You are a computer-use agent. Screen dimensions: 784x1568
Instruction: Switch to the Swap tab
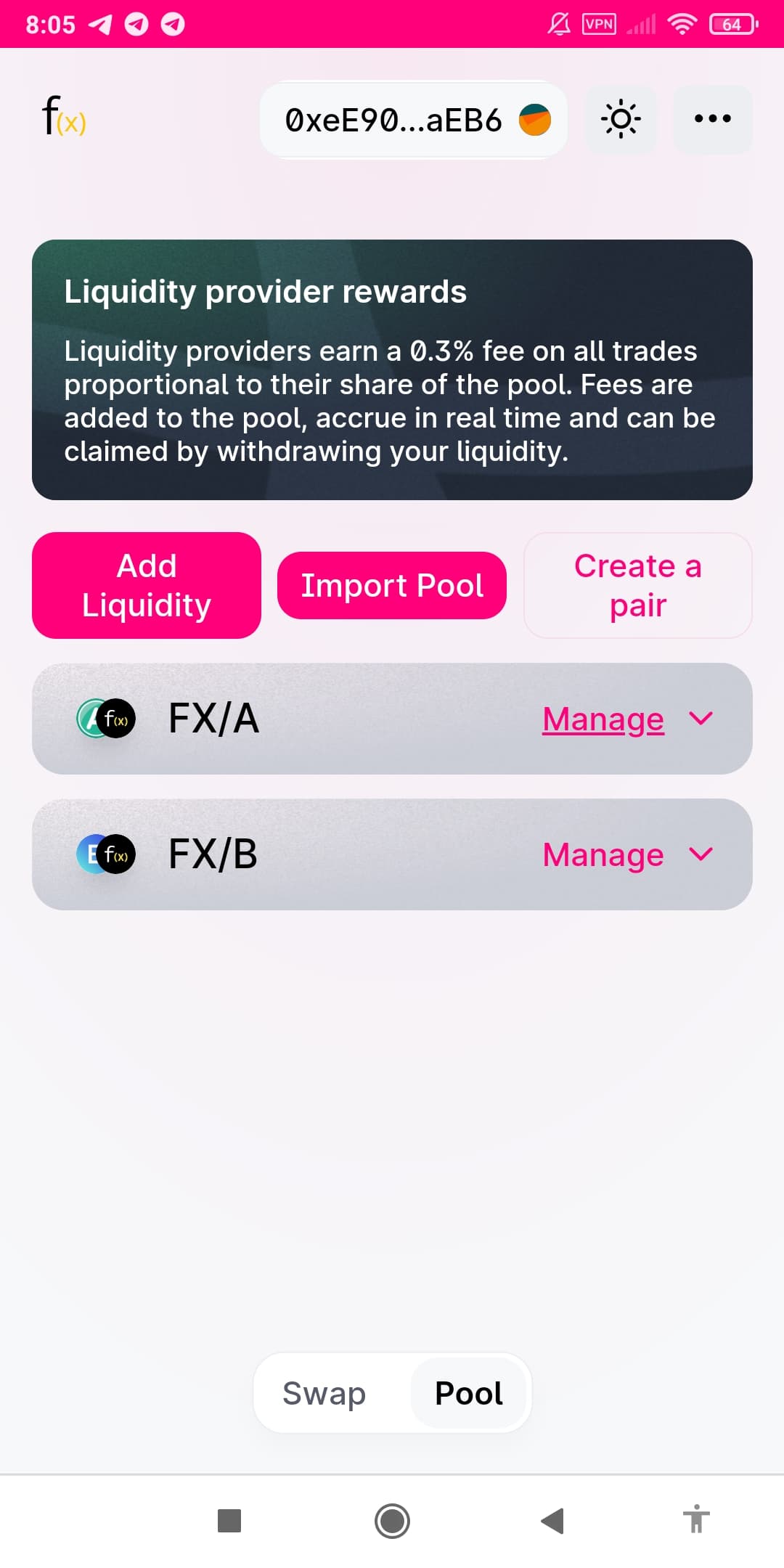coord(324,1393)
